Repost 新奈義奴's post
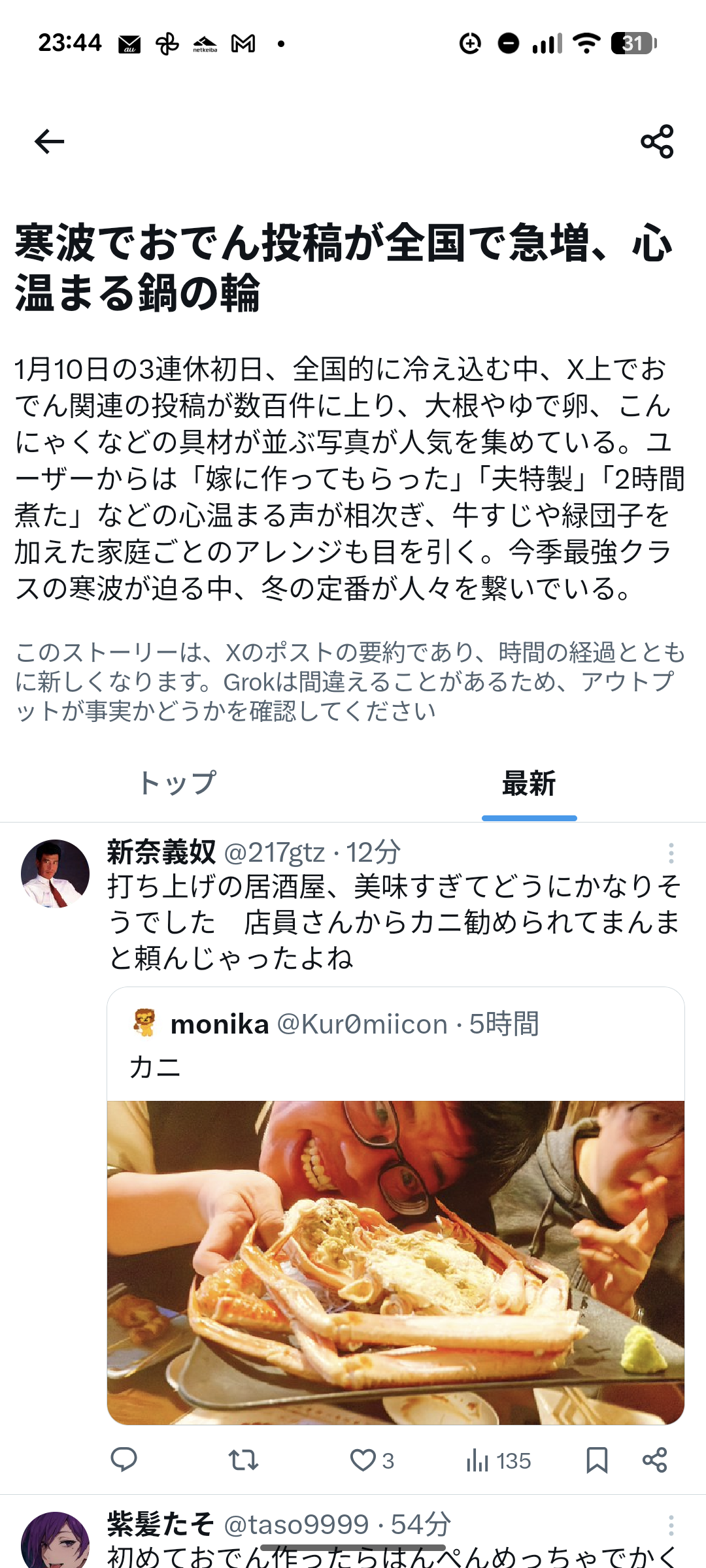 click(243, 1460)
